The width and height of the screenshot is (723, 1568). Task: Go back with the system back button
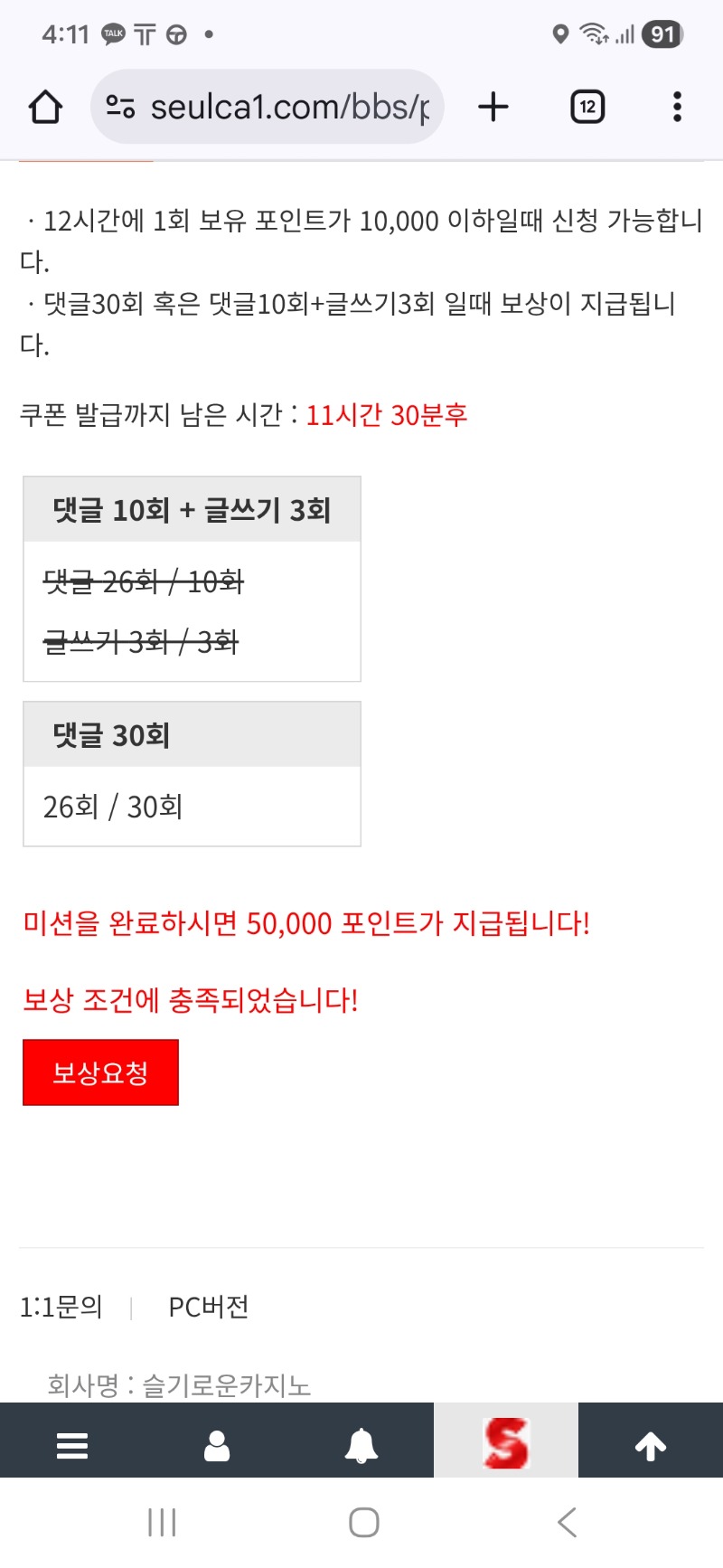(567, 1523)
